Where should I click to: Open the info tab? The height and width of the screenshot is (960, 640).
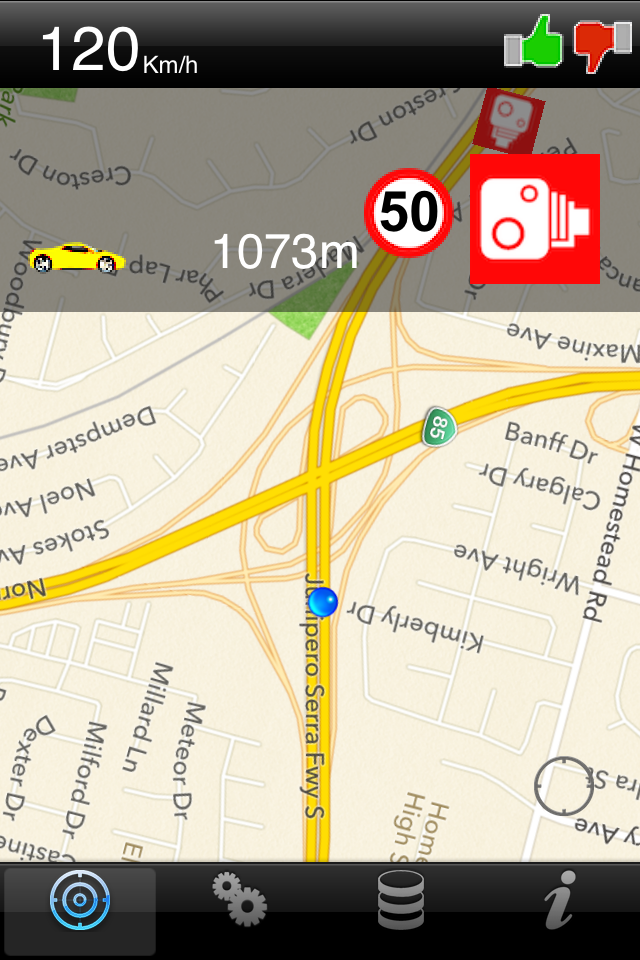560,901
